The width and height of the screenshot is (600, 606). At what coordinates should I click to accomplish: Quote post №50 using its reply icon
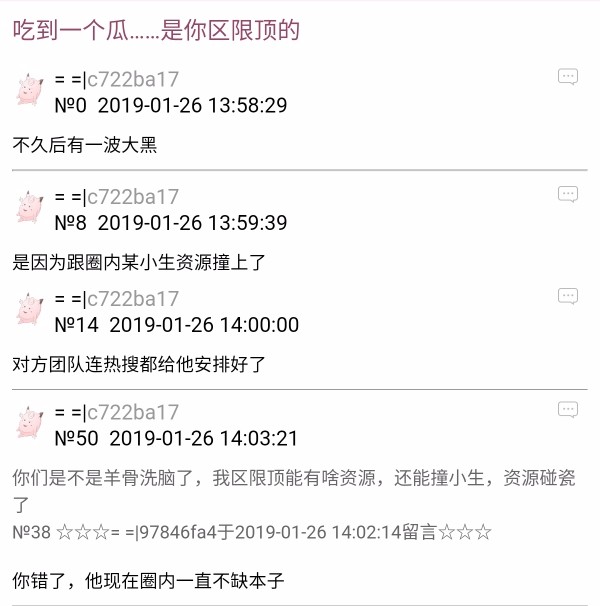(568, 409)
